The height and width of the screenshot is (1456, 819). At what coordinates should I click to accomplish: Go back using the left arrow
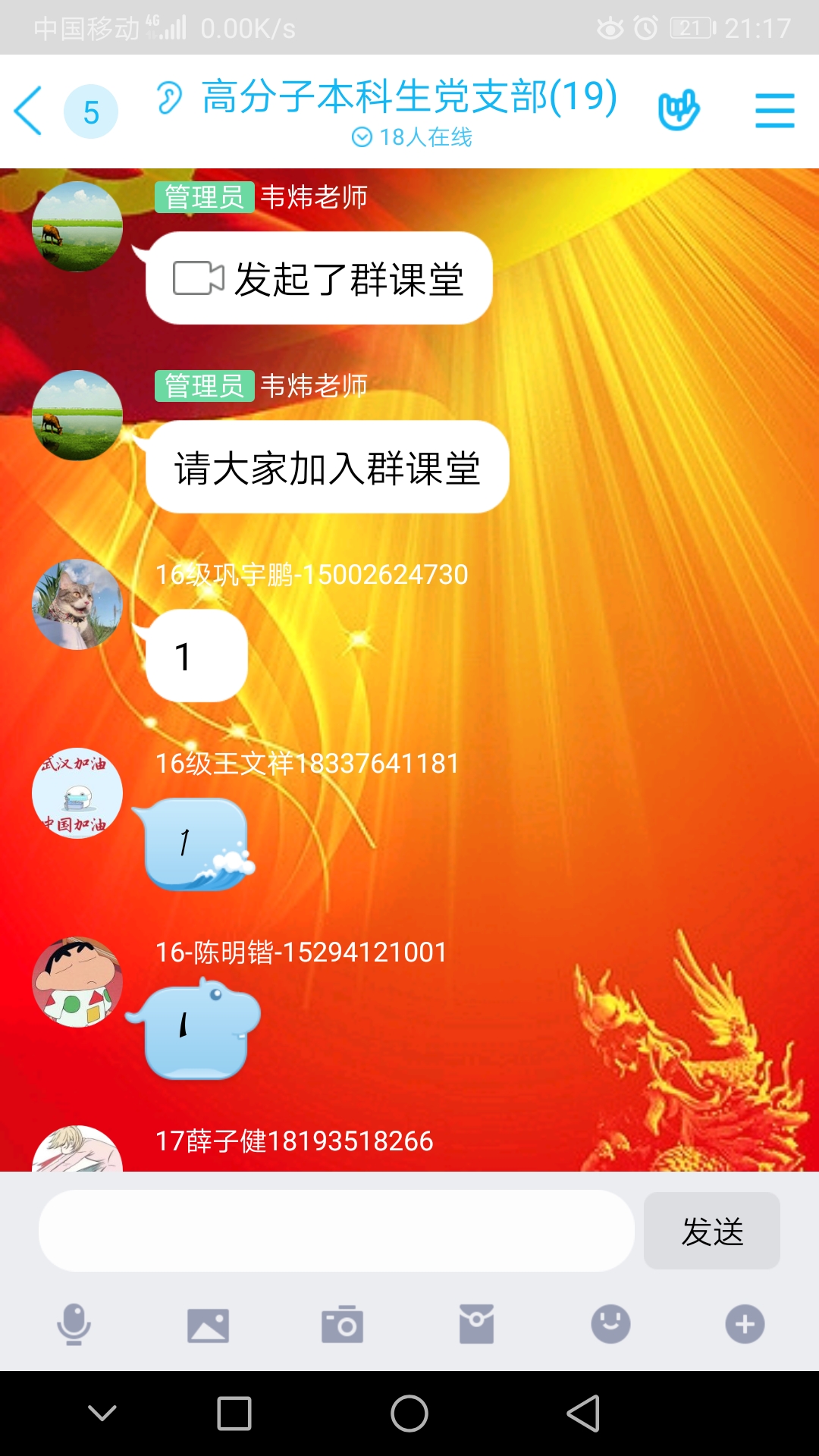tap(29, 108)
